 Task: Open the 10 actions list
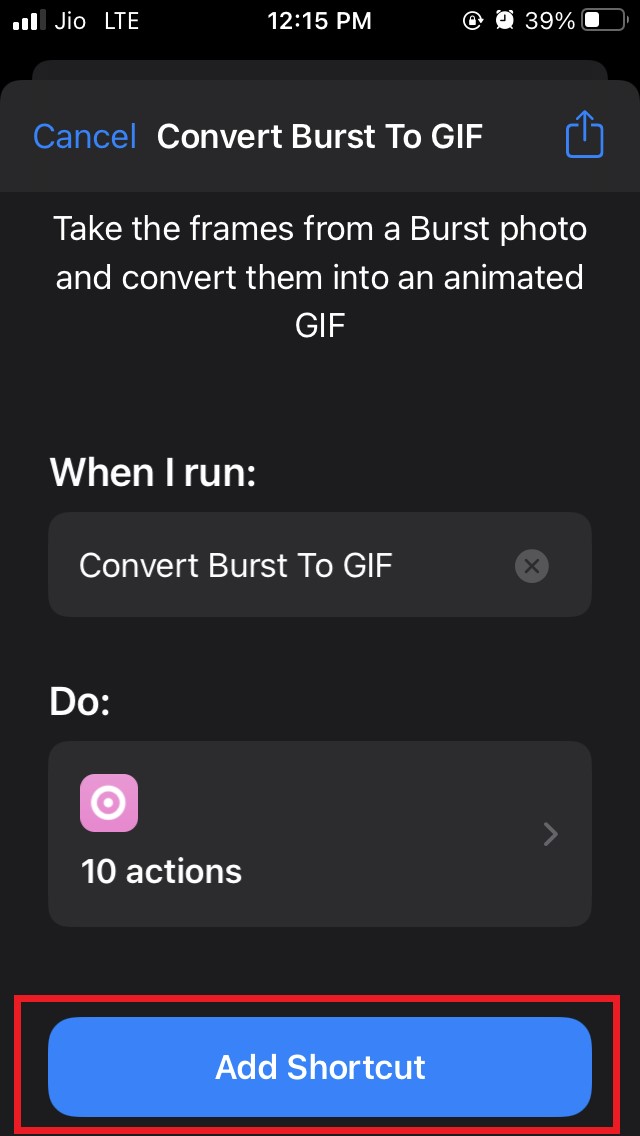tap(320, 834)
